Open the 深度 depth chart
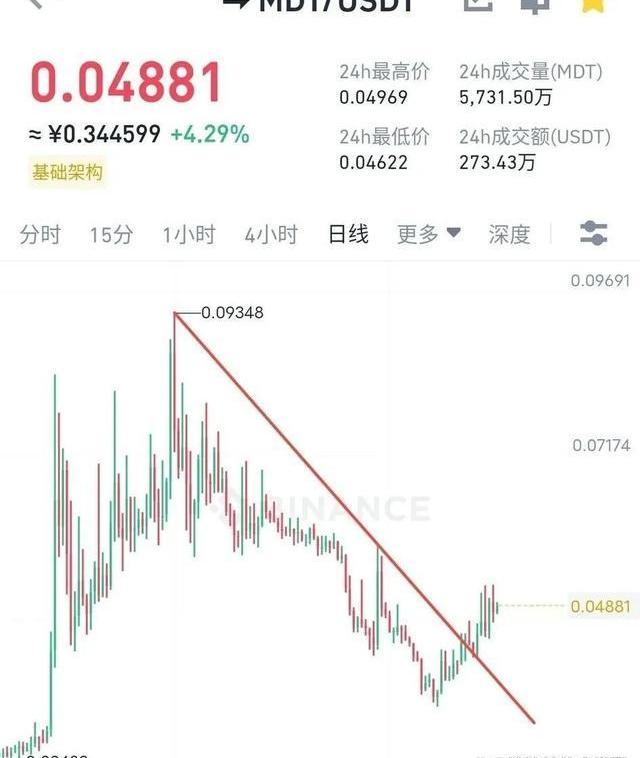640x758 pixels. click(509, 235)
